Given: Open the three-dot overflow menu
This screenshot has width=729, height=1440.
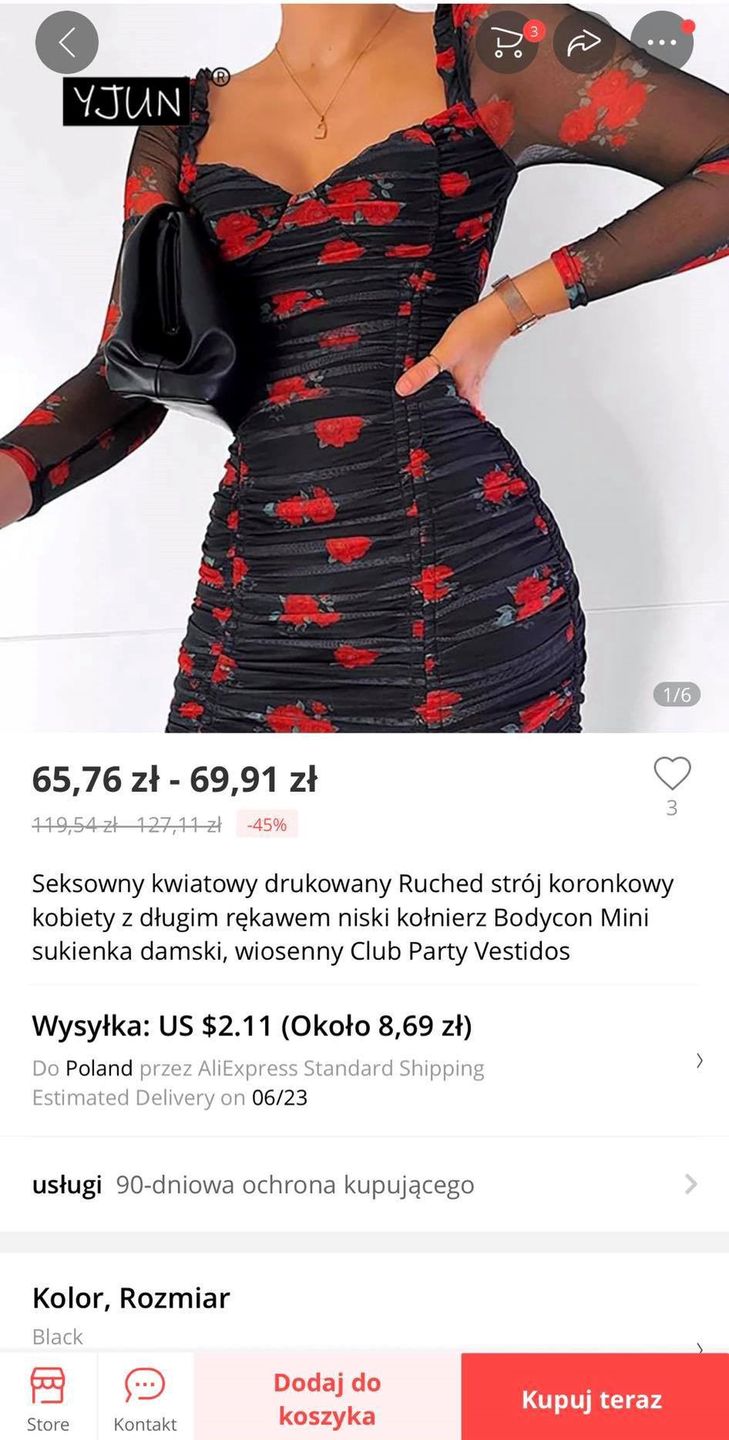Looking at the screenshot, I should 662,42.
